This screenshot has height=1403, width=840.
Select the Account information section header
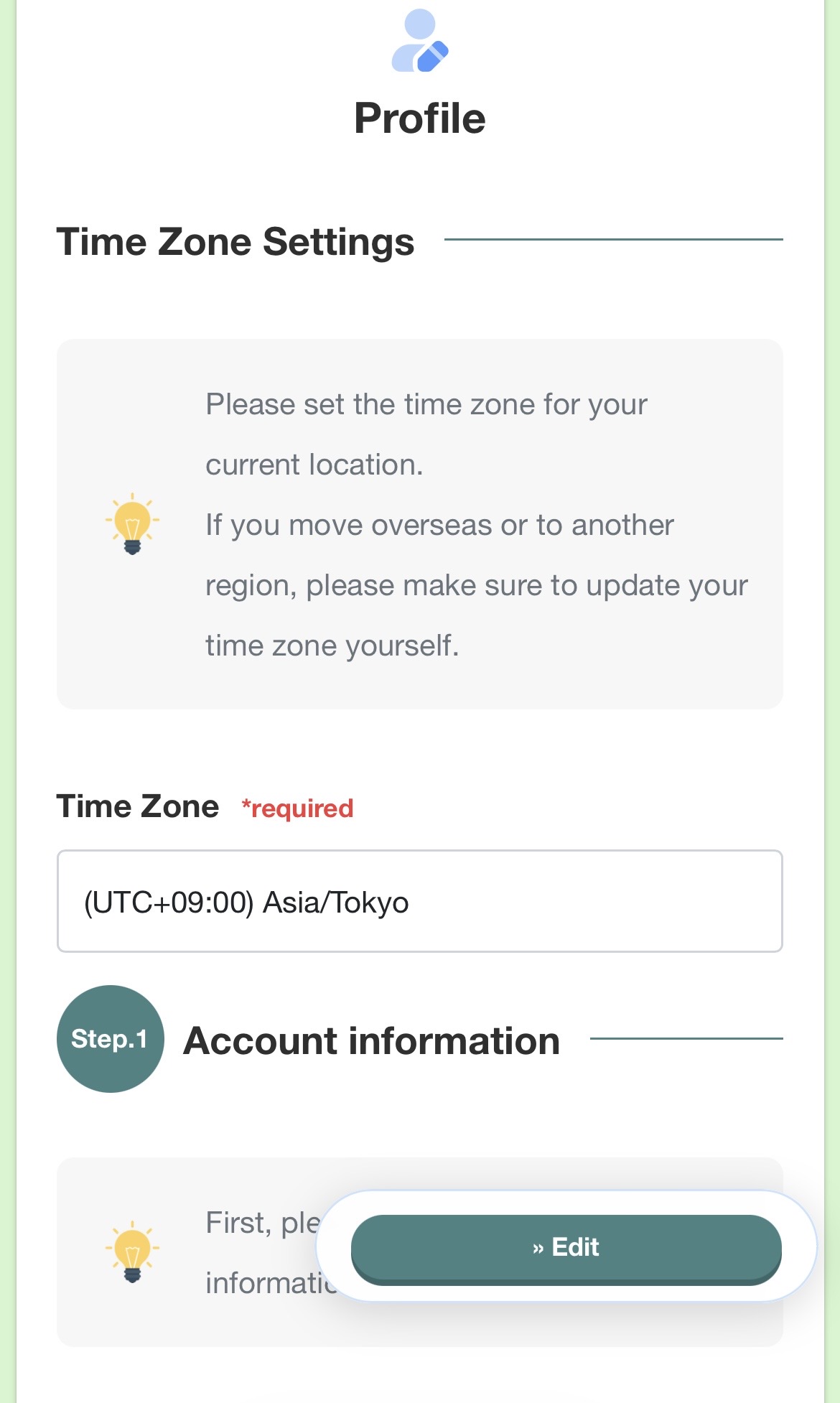coord(372,1040)
